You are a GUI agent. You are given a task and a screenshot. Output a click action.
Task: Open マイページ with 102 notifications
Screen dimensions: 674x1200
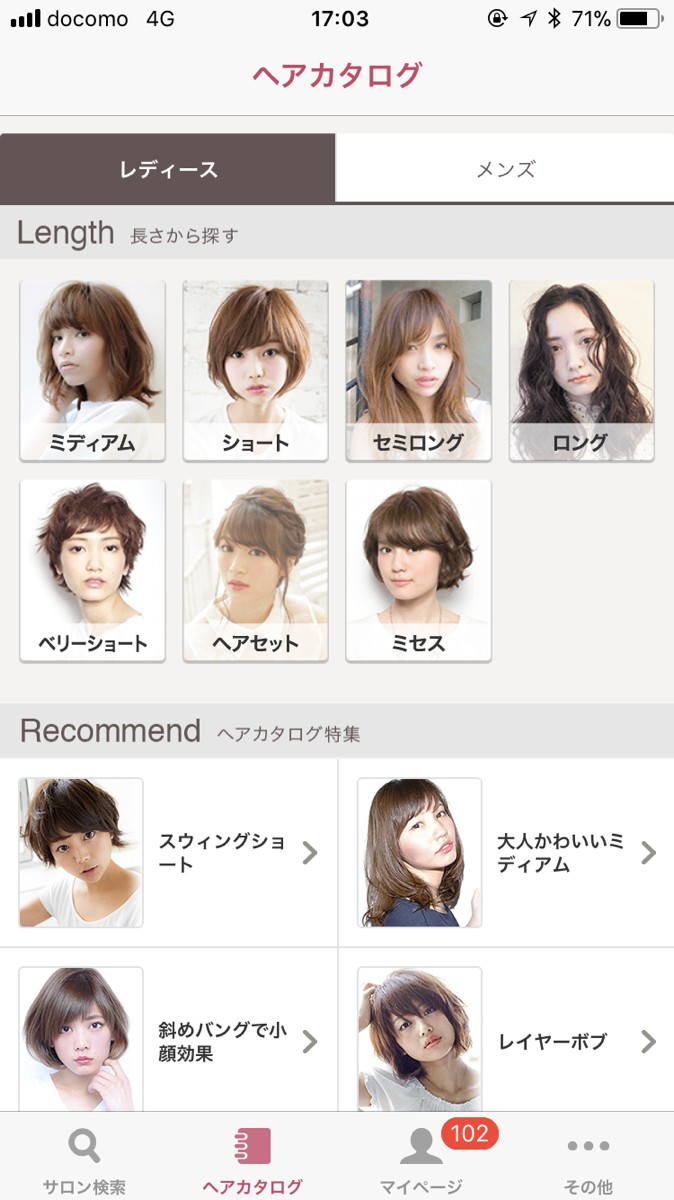click(x=421, y=1158)
